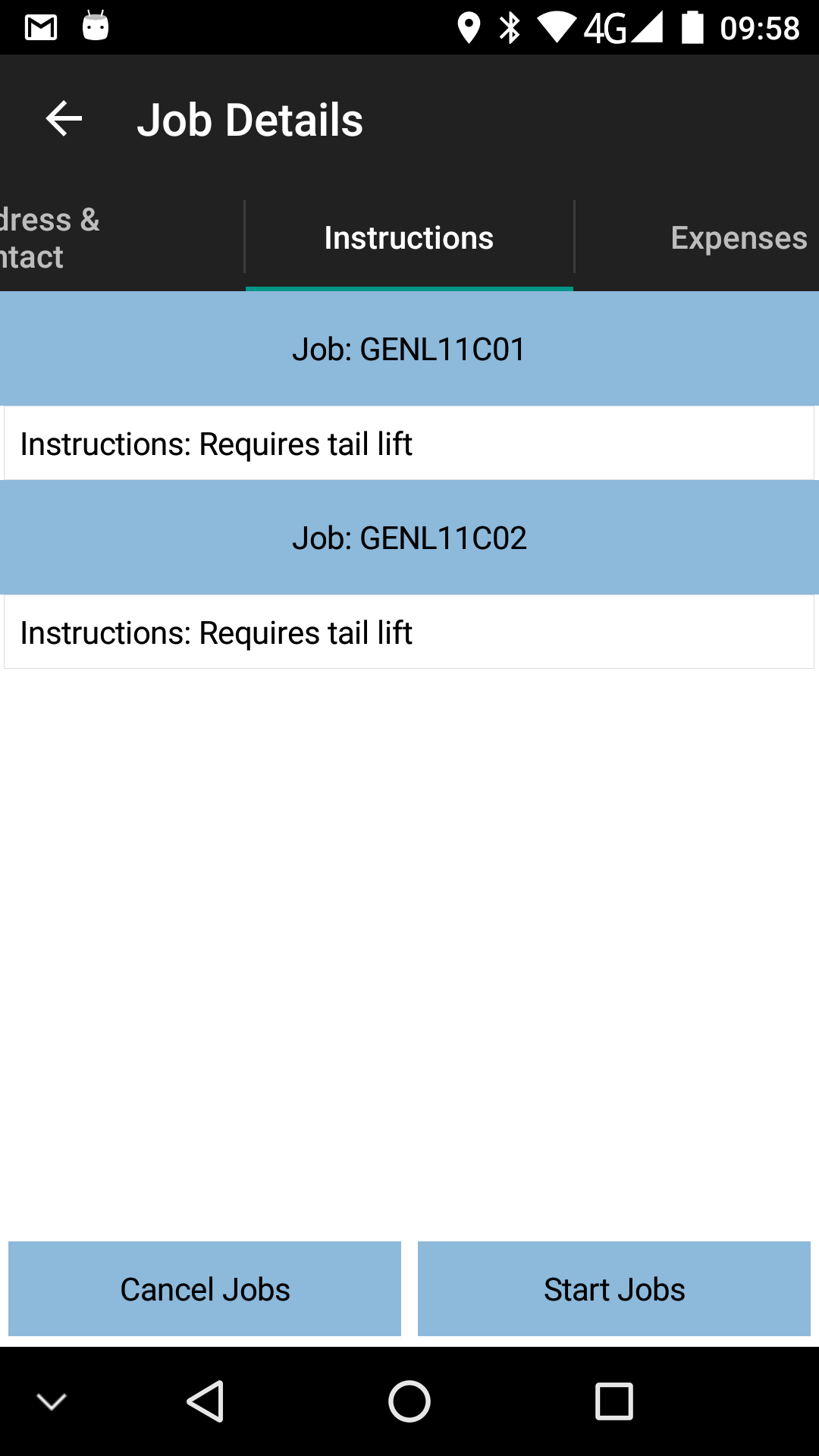Go back using the app bar arrow
The image size is (819, 1456).
click(64, 119)
